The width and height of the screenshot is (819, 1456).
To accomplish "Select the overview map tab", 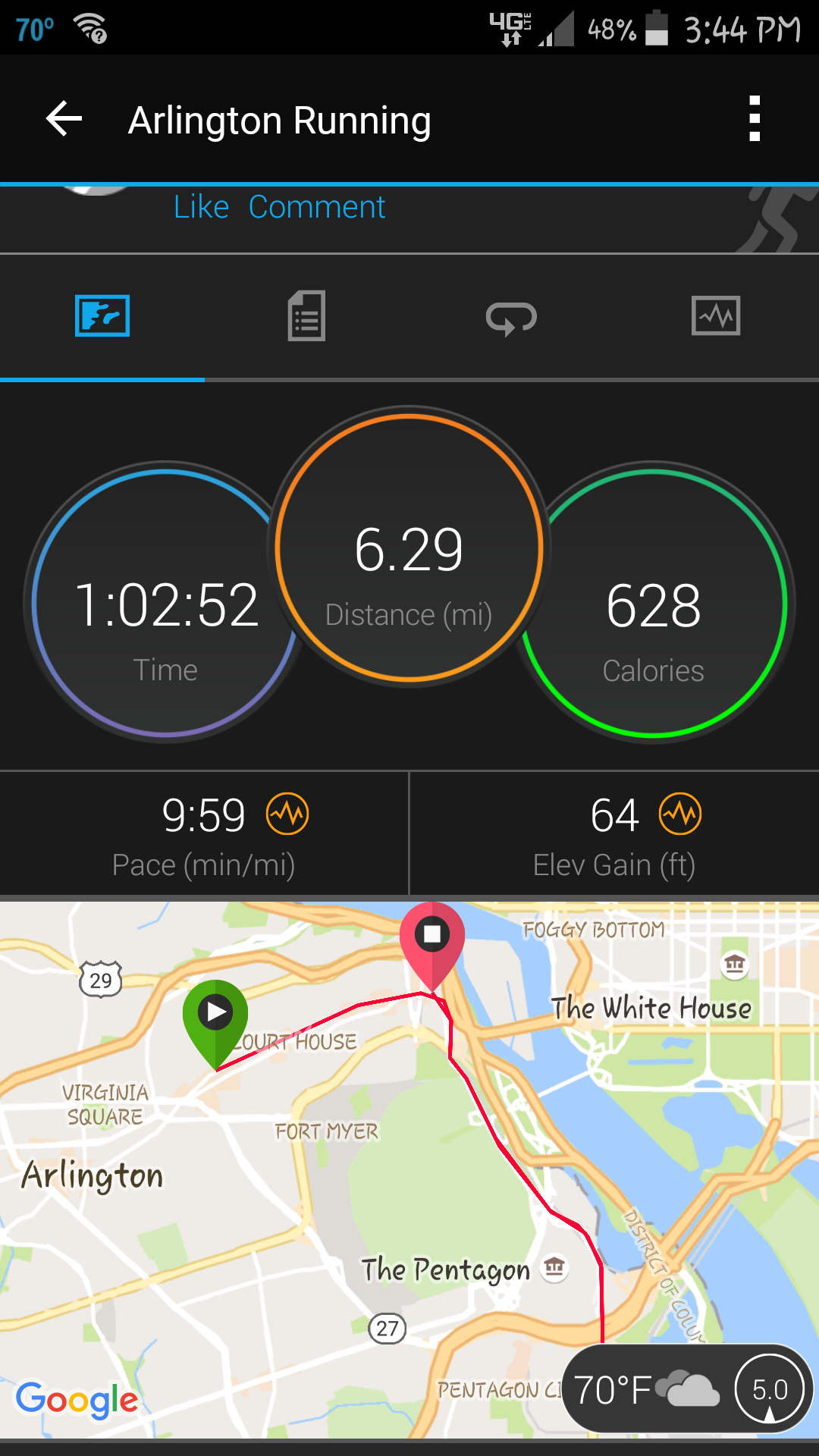I will click(102, 315).
